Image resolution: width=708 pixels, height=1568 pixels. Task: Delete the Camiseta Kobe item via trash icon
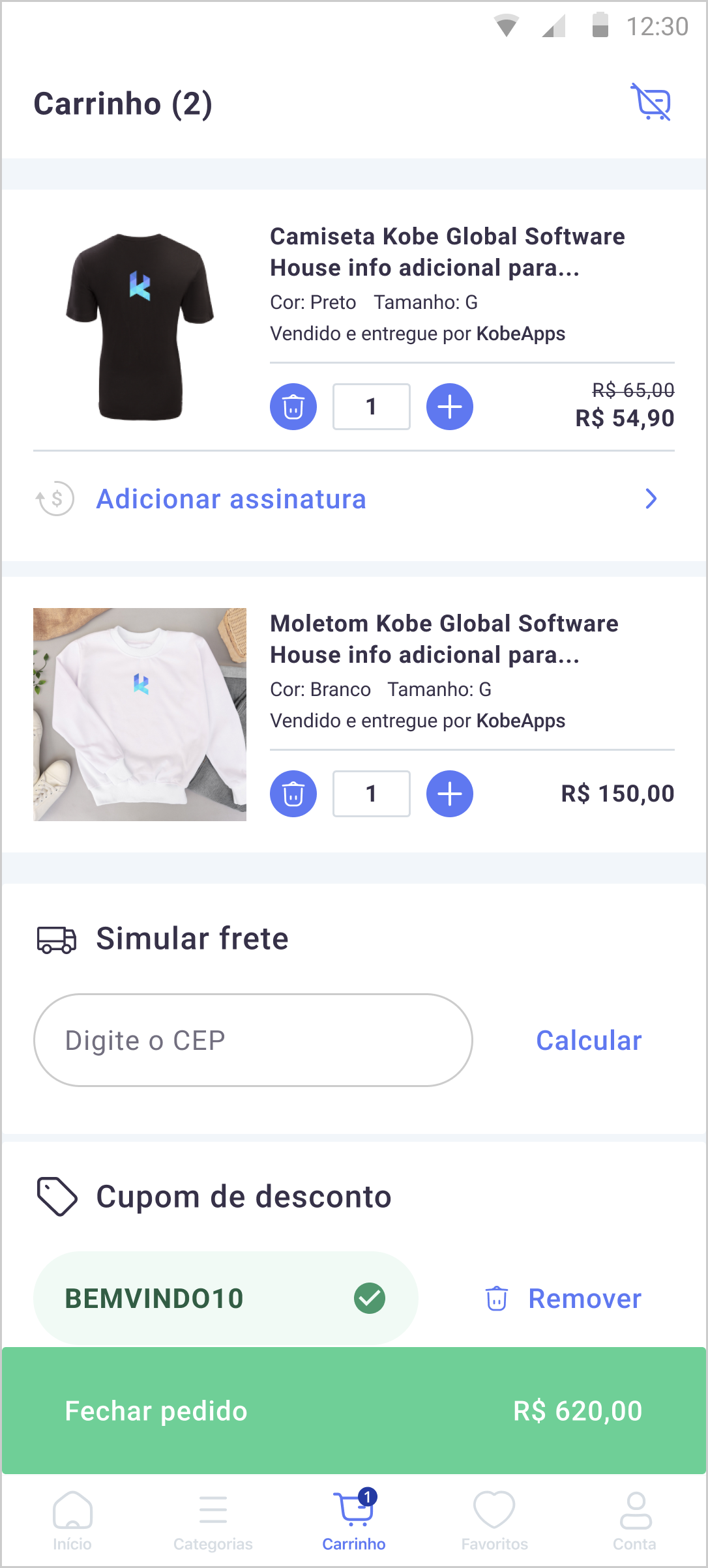point(293,407)
